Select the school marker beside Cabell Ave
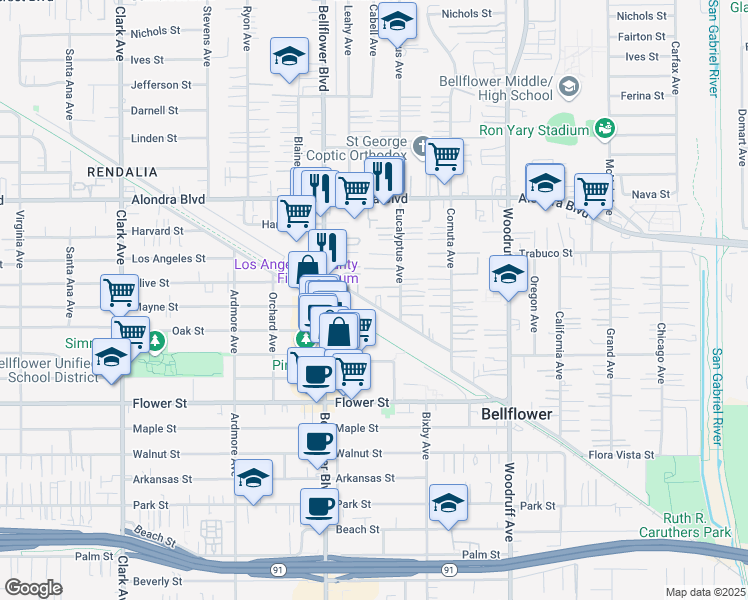 click(397, 22)
